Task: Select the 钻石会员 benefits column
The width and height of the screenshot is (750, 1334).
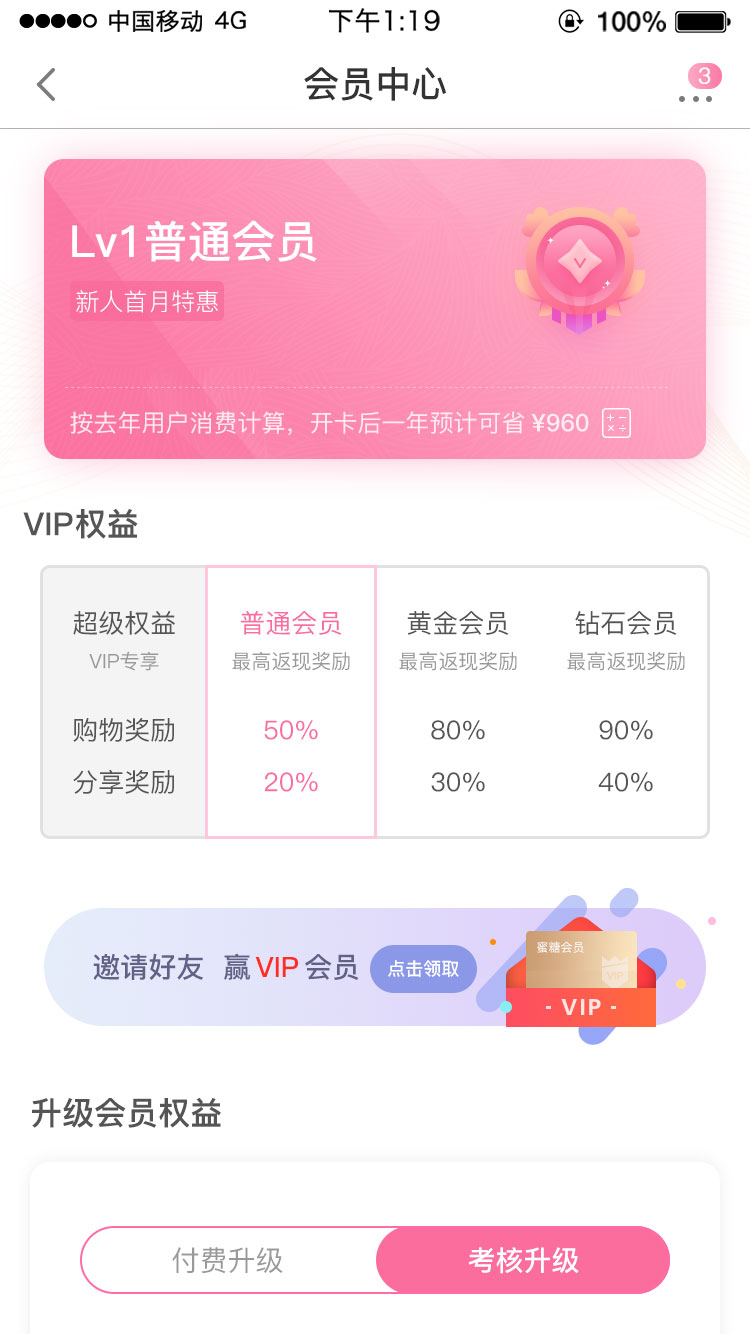Action: pos(626,701)
